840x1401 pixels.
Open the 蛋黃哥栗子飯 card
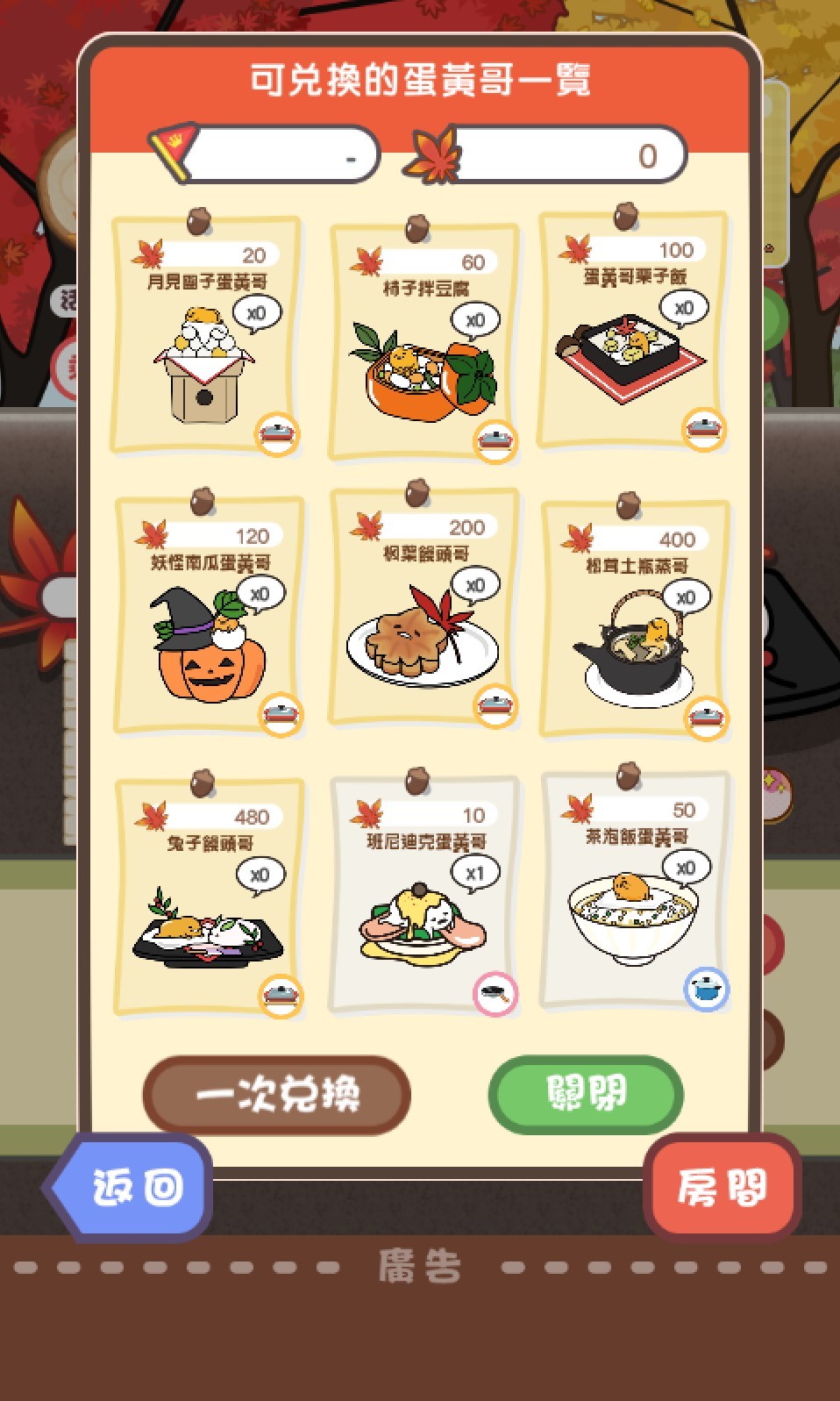pos(633,332)
